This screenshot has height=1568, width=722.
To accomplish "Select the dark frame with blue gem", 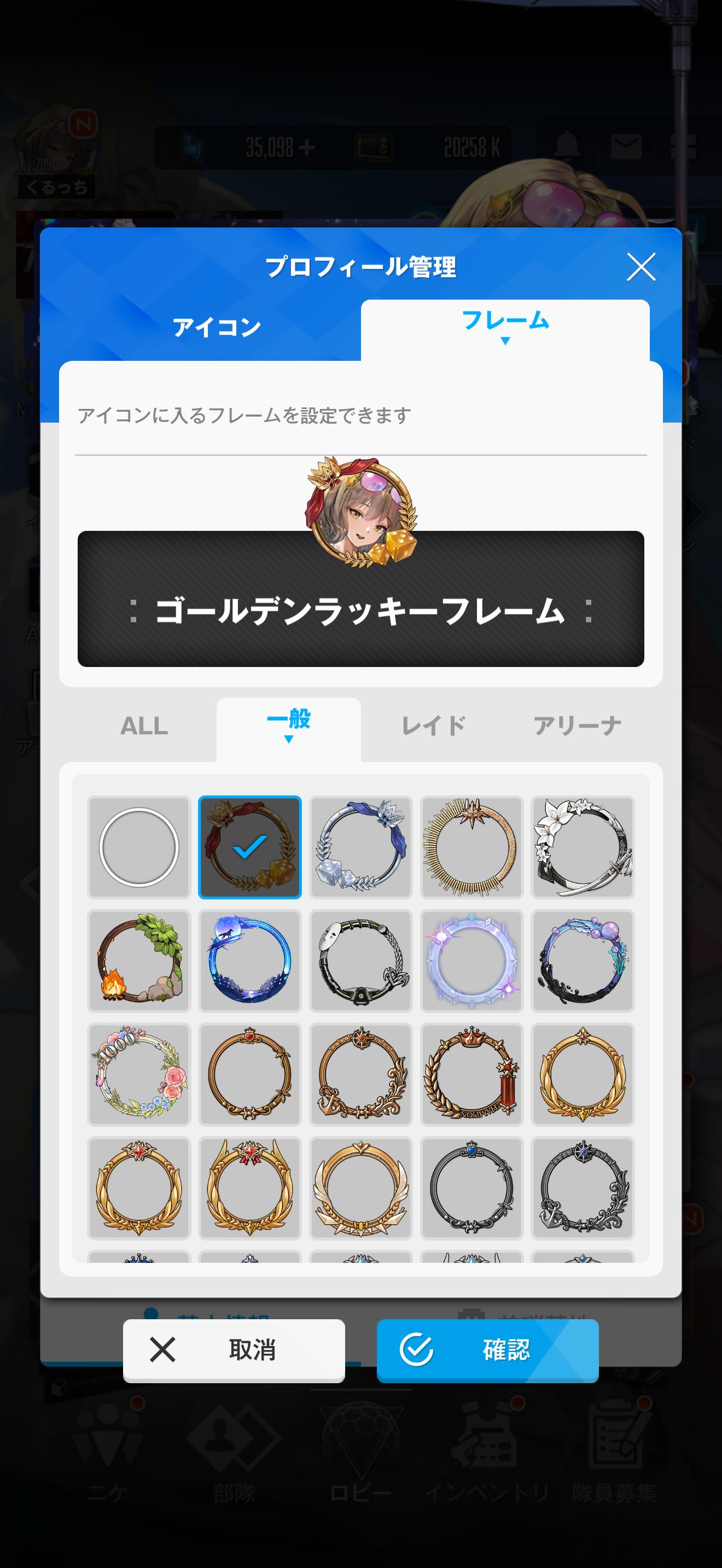I will [472, 1187].
